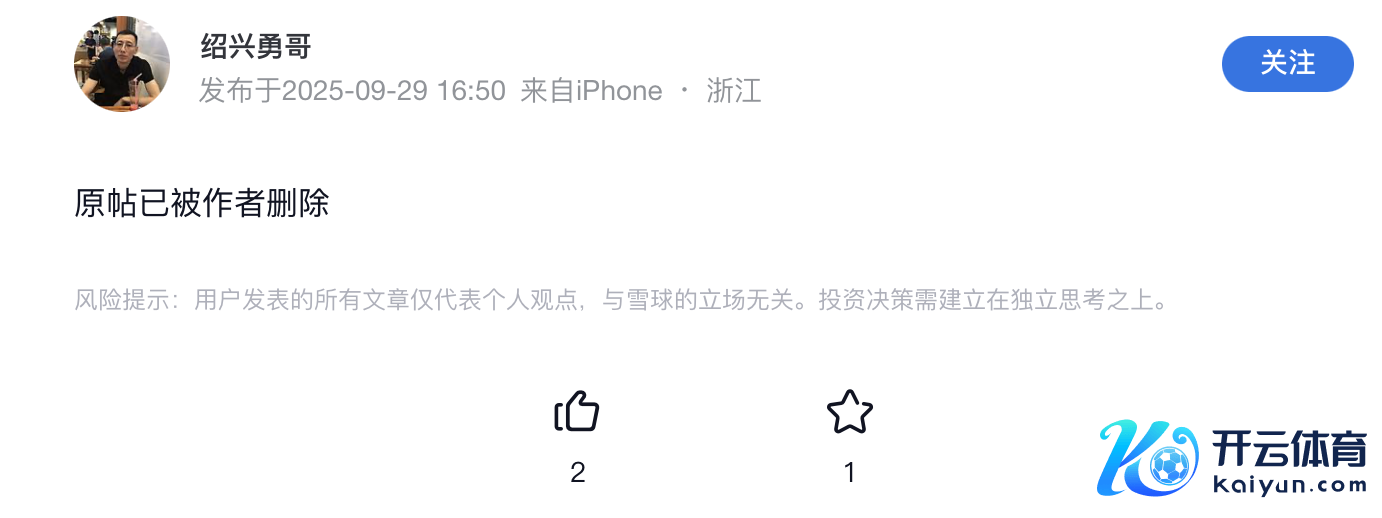This screenshot has height=518, width=1382.
Task: Open the username 绍兴勇哥
Action: point(256,46)
